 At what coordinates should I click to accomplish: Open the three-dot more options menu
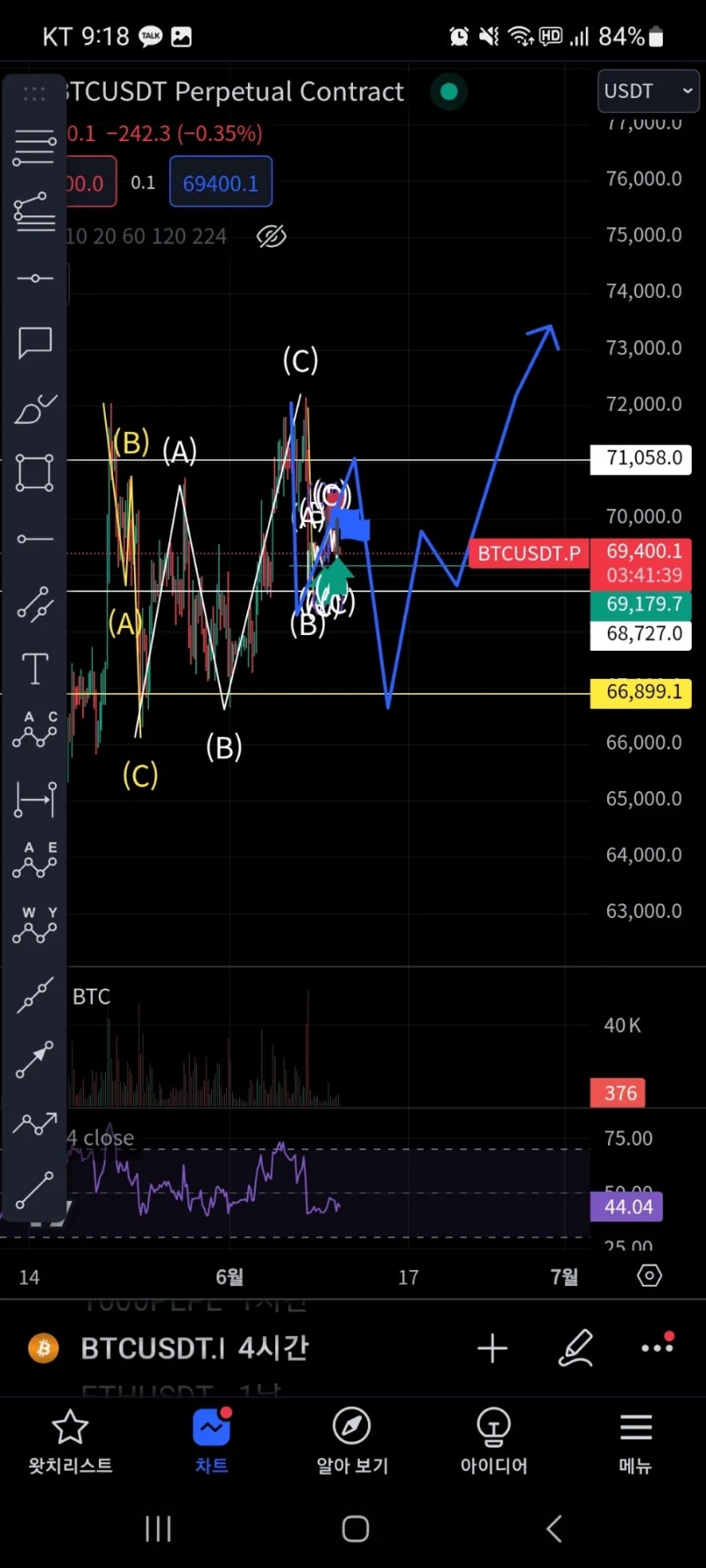click(657, 1347)
